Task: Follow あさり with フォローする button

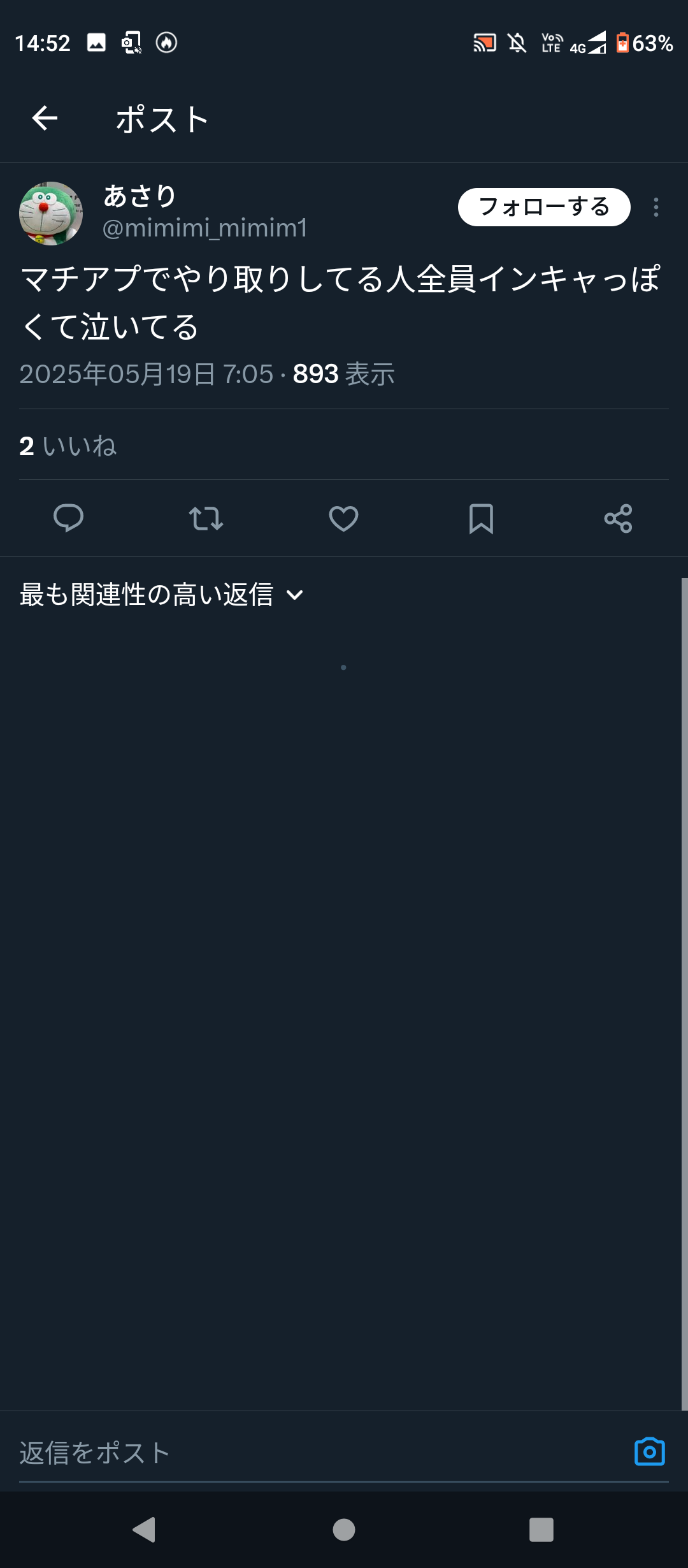Action: coord(543,207)
